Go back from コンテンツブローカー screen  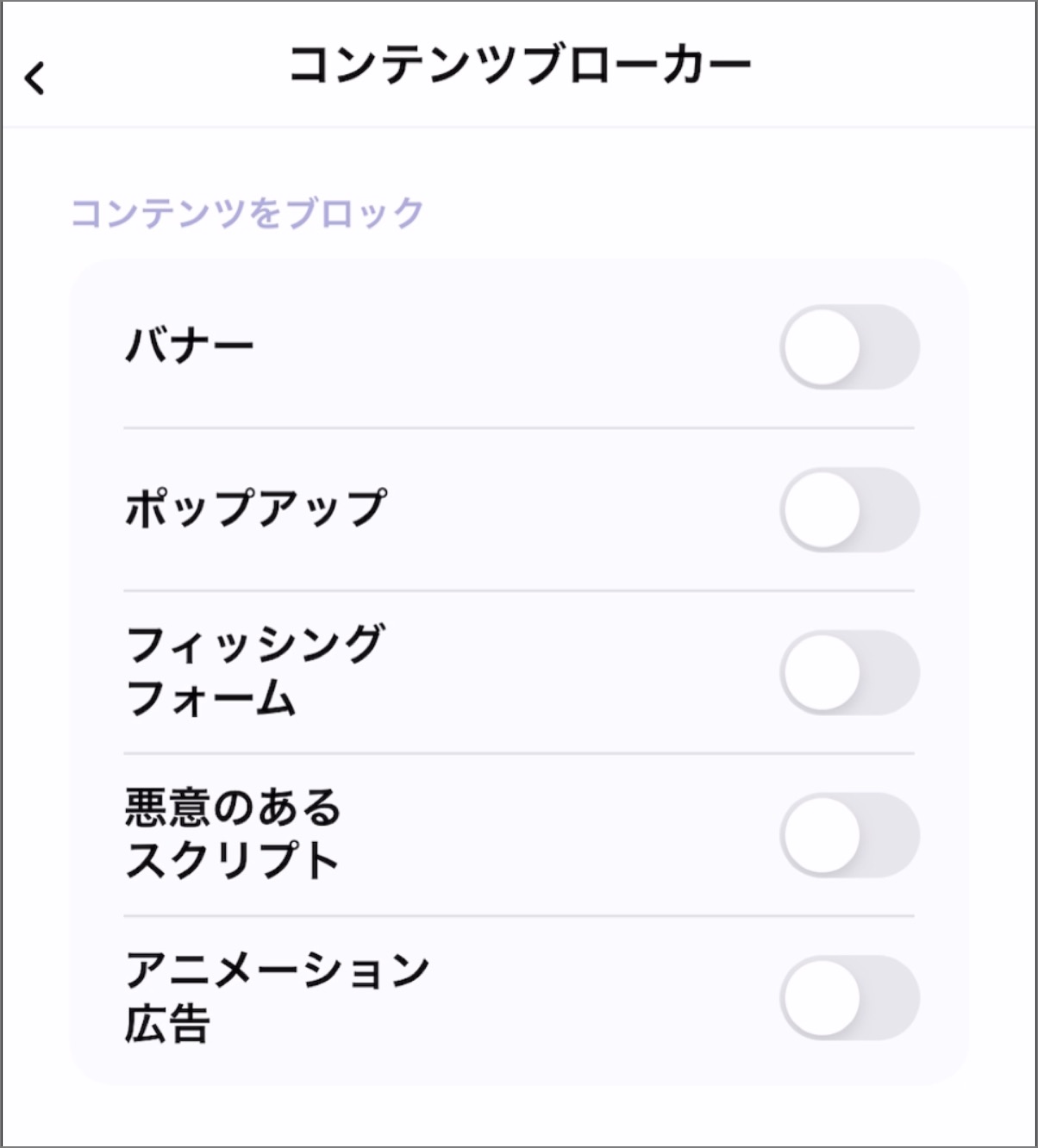click(34, 78)
